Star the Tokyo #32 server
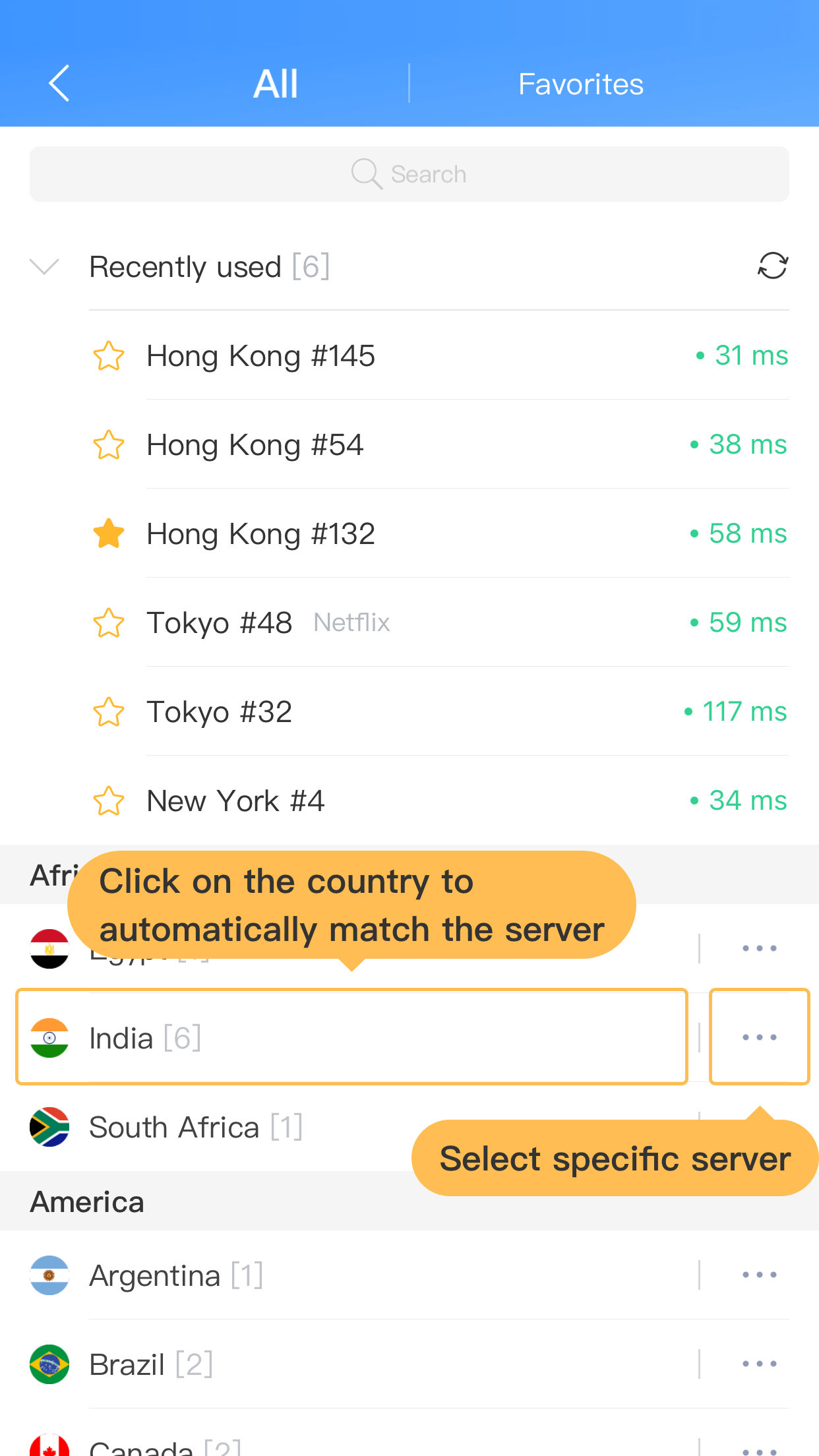The image size is (819, 1456). [x=109, y=712]
